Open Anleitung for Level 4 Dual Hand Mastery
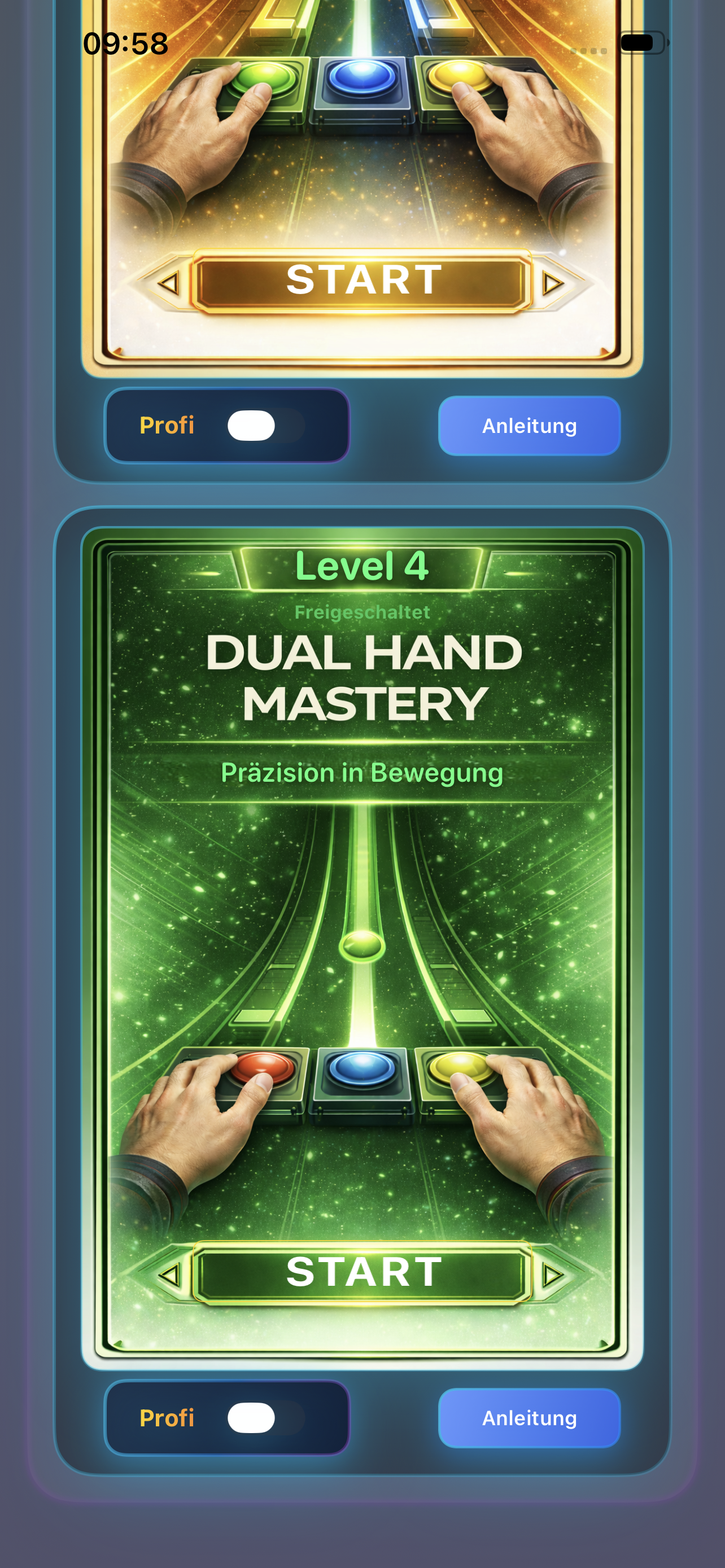725x1568 pixels. coord(529,1418)
